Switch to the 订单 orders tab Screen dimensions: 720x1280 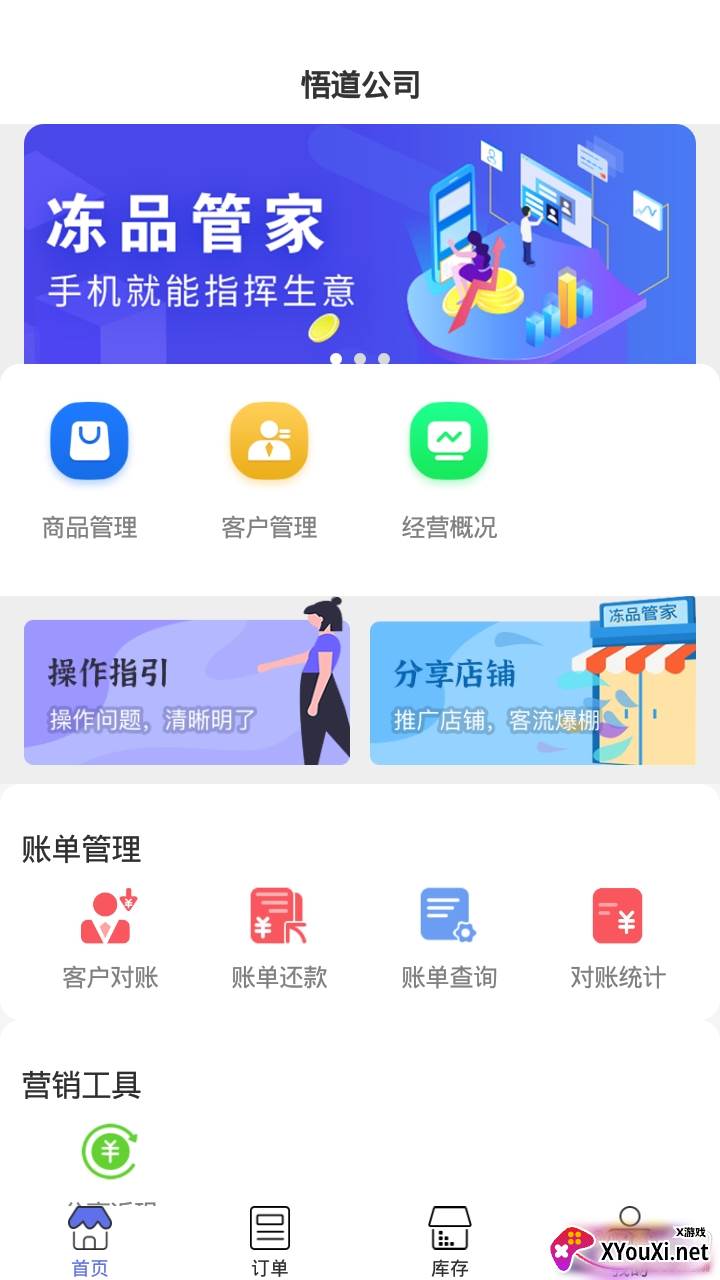269,1240
